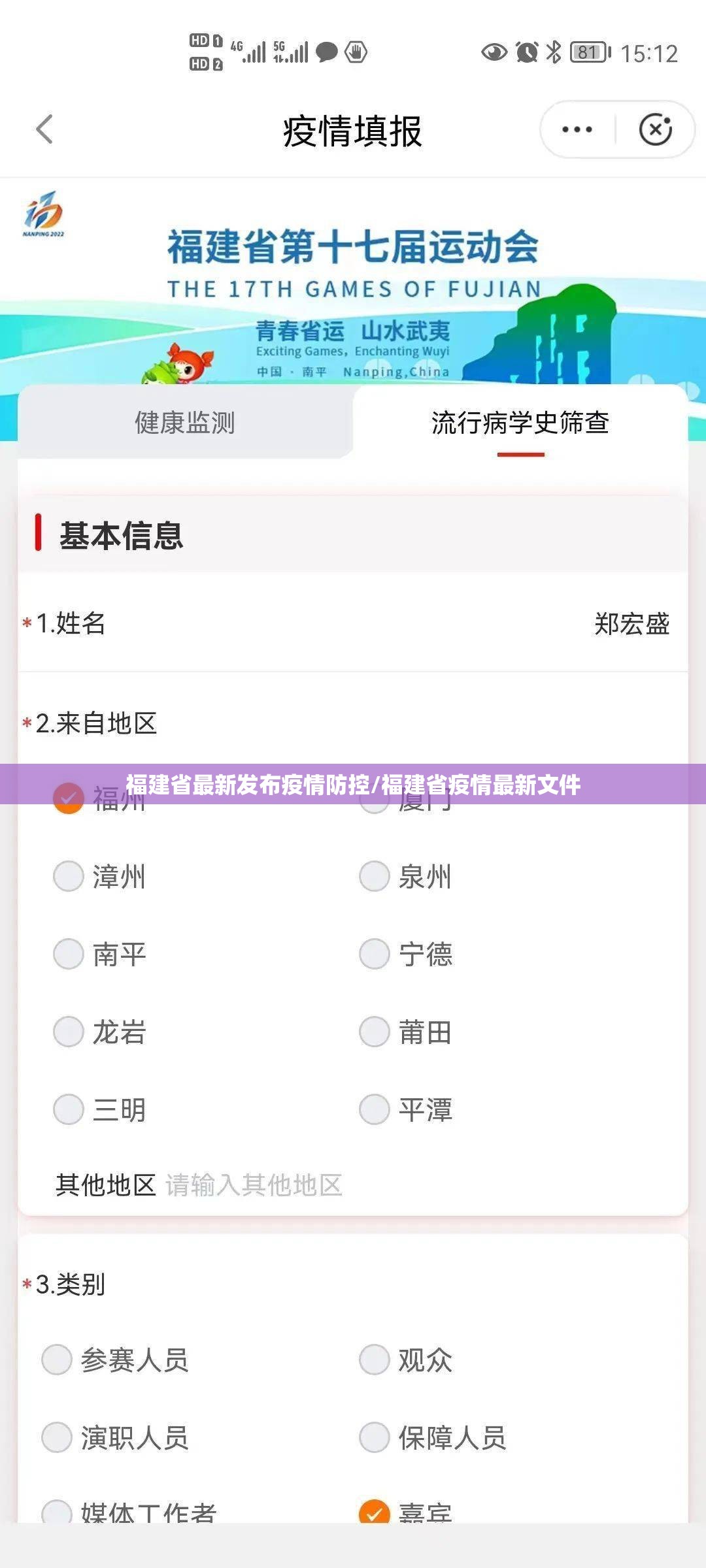This screenshot has width=706, height=1568.
Task: Select 宁德 as the region
Action: point(375,954)
